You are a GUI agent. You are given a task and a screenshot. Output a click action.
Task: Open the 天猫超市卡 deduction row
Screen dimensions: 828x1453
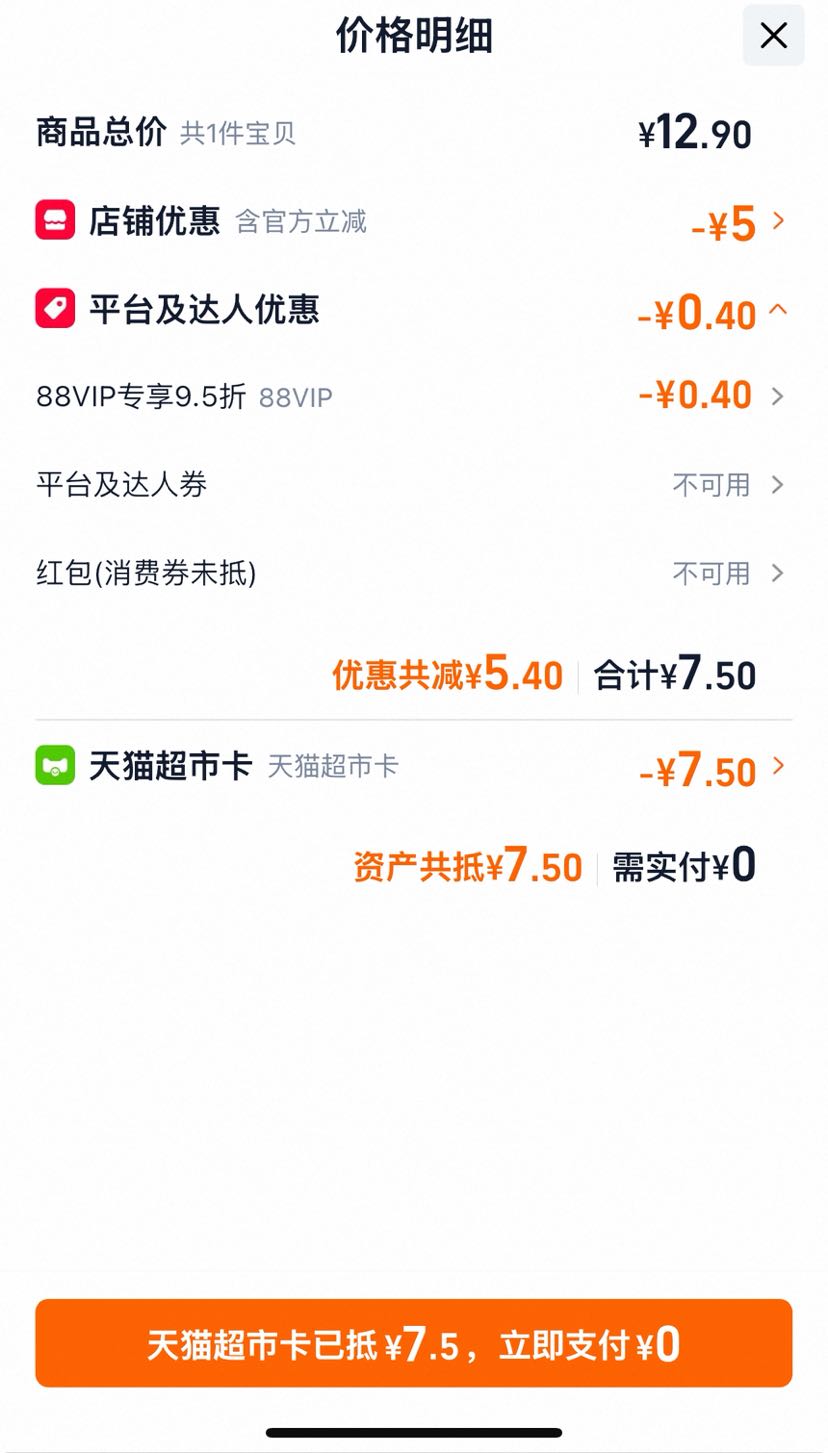coord(413,768)
